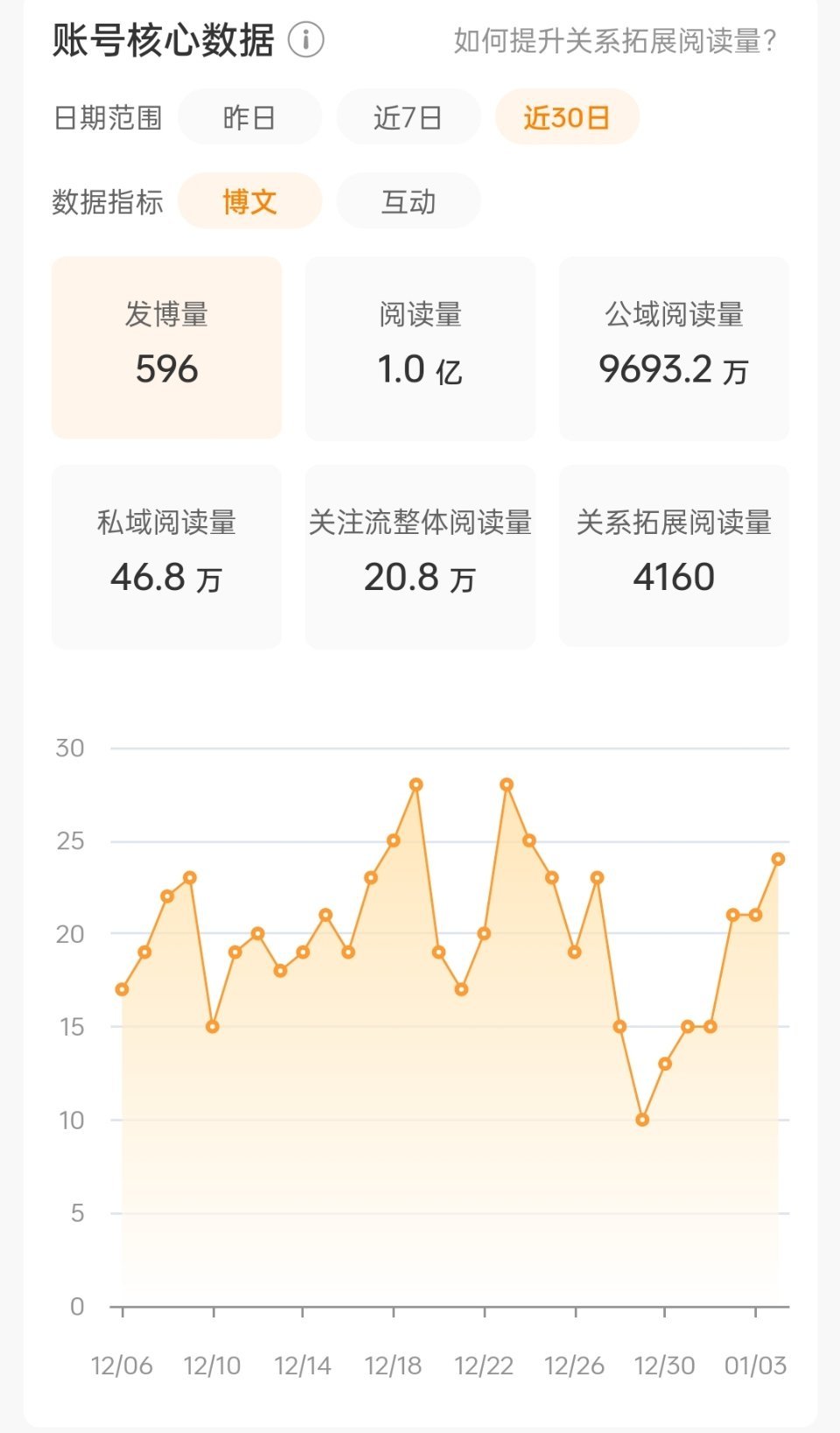840x1433 pixels.
Task: Enable the 近7日 date range filter
Action: (x=408, y=116)
